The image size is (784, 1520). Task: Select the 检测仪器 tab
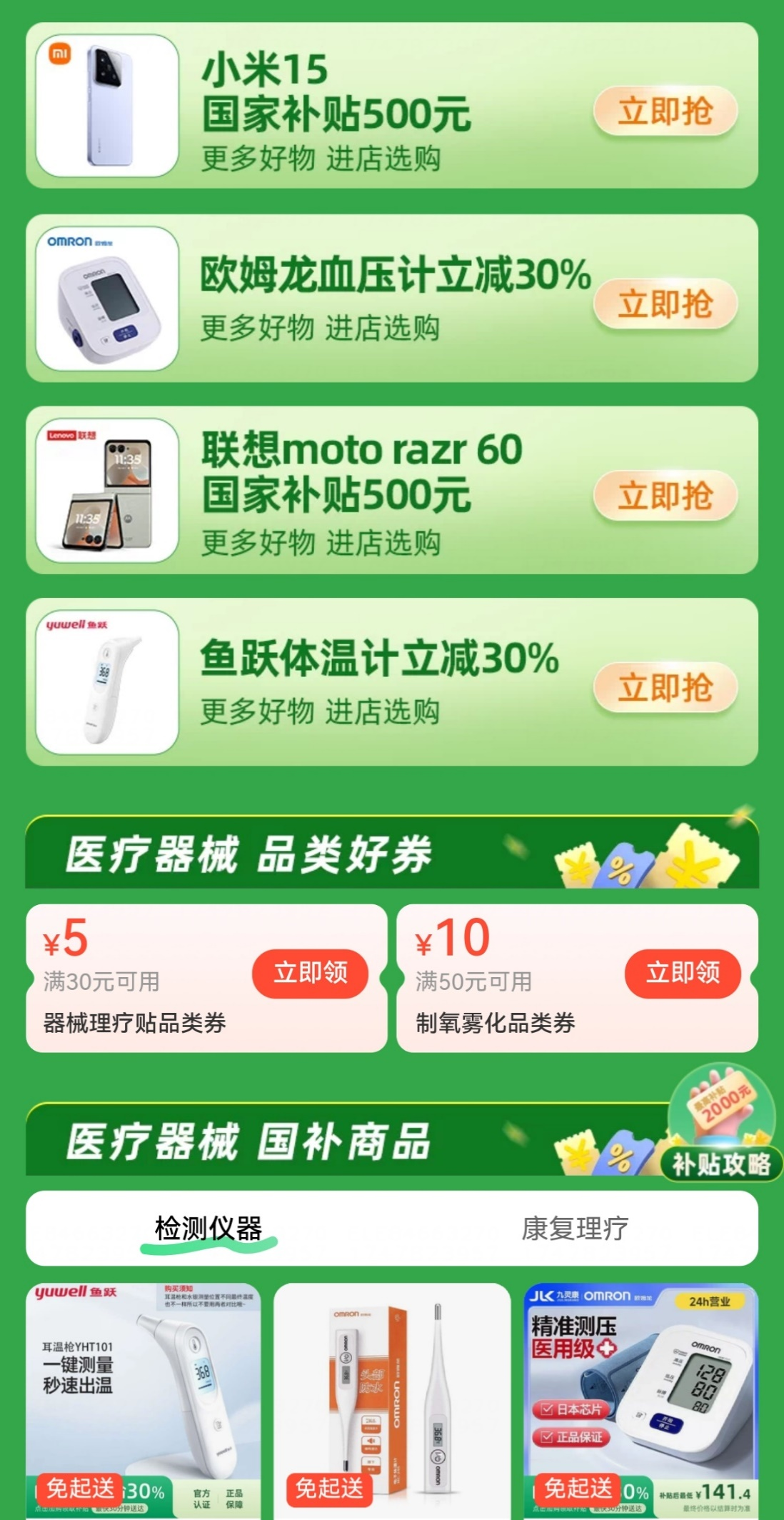coord(208,1229)
